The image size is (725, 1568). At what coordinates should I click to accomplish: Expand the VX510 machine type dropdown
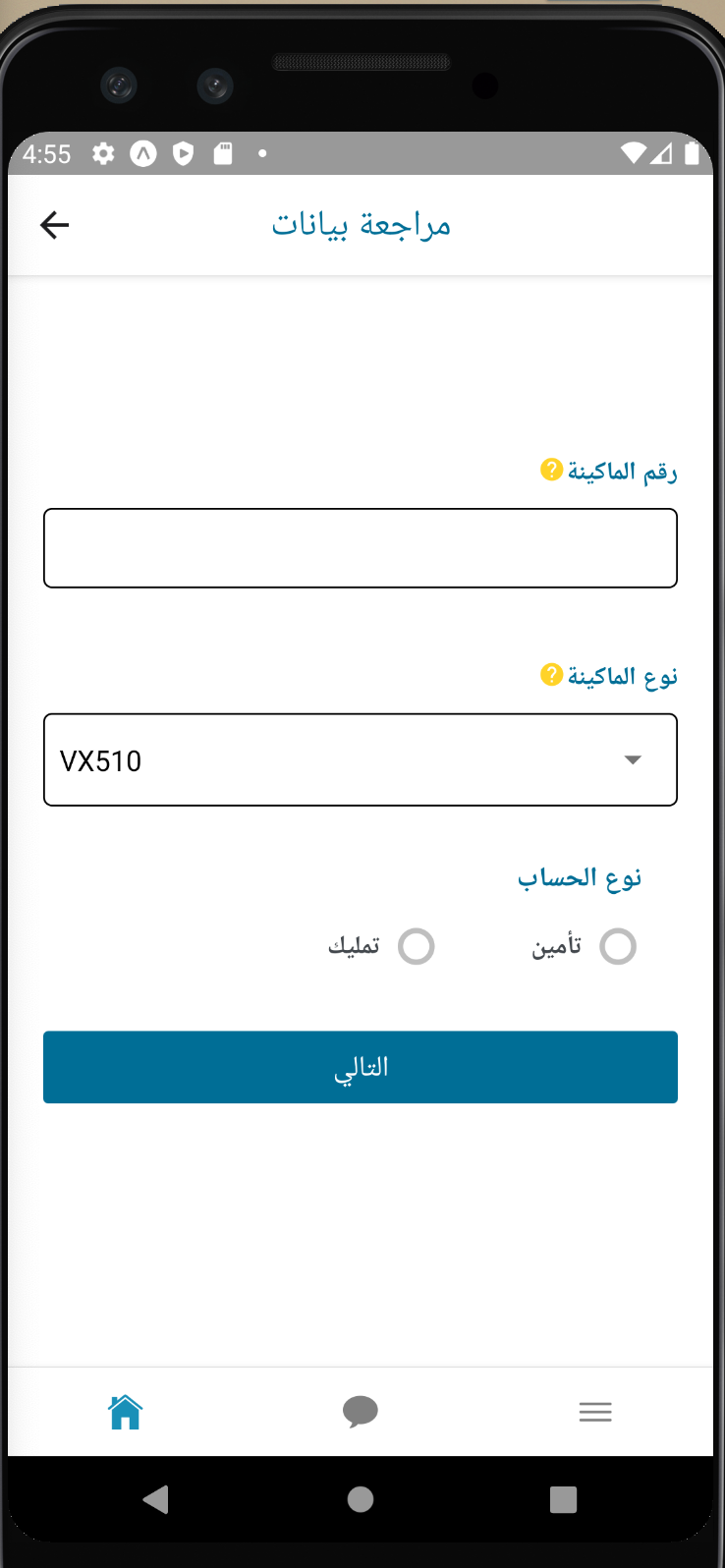click(361, 760)
